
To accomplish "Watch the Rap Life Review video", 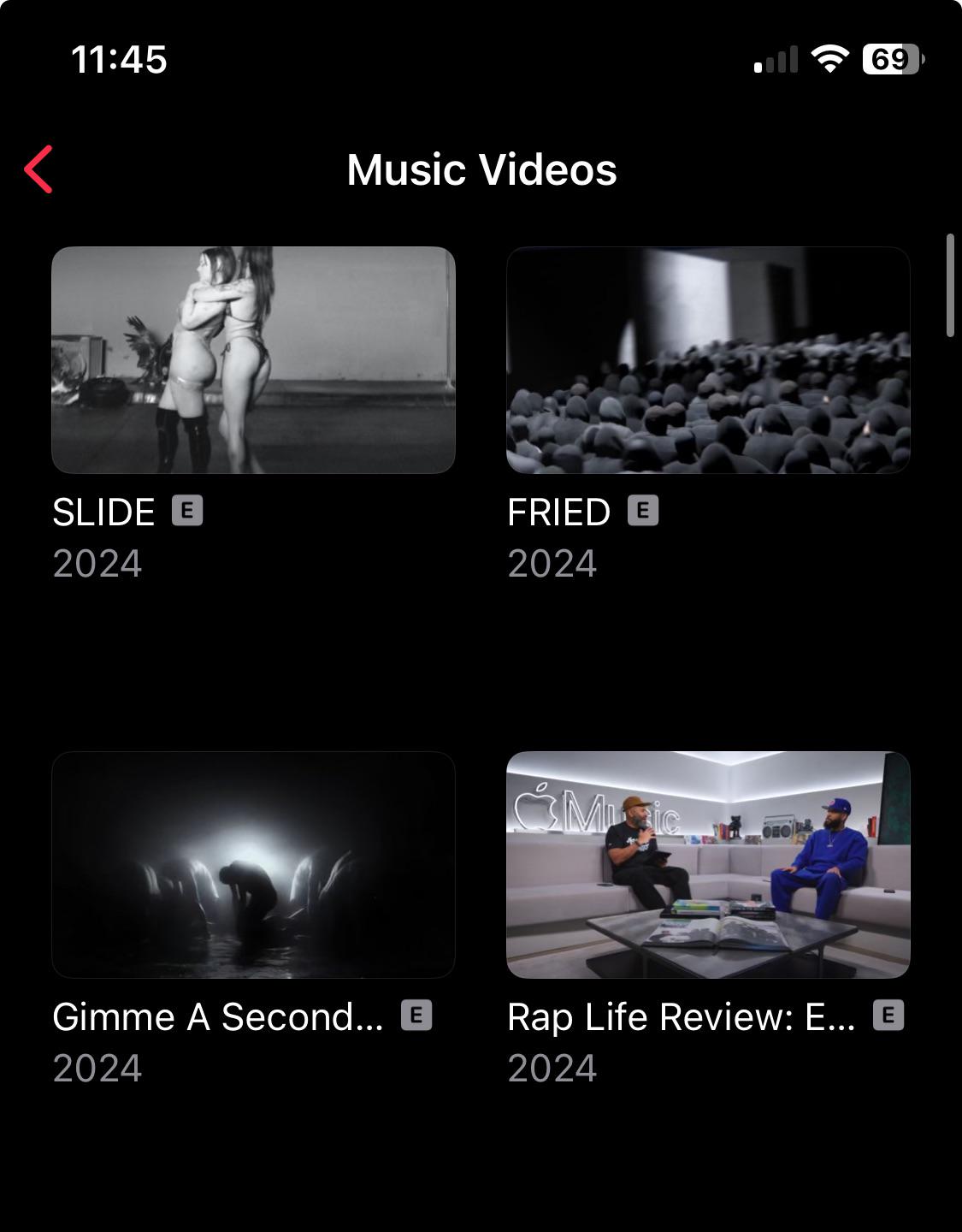I will pyautogui.click(x=708, y=865).
